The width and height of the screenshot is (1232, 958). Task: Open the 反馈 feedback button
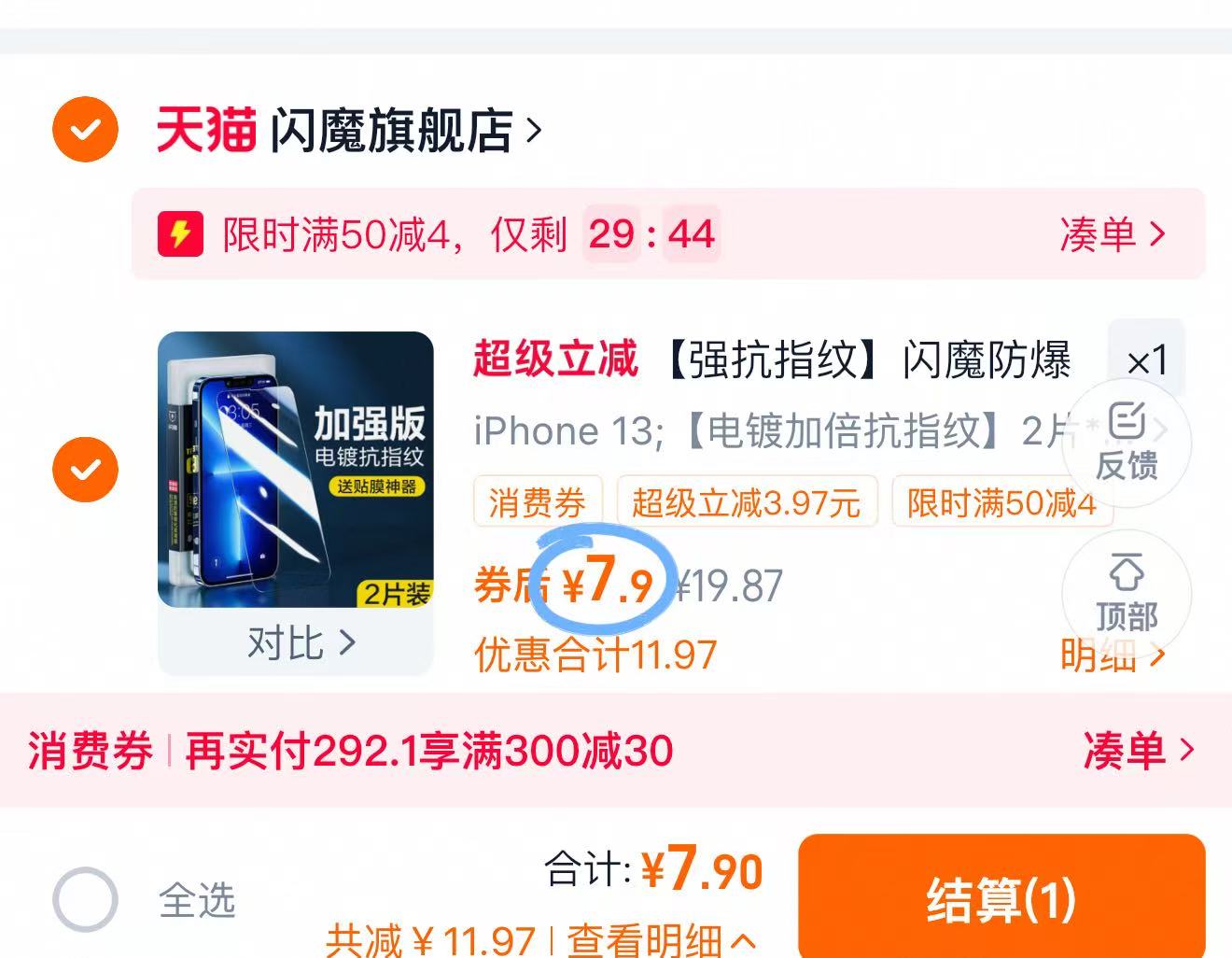tap(1127, 444)
